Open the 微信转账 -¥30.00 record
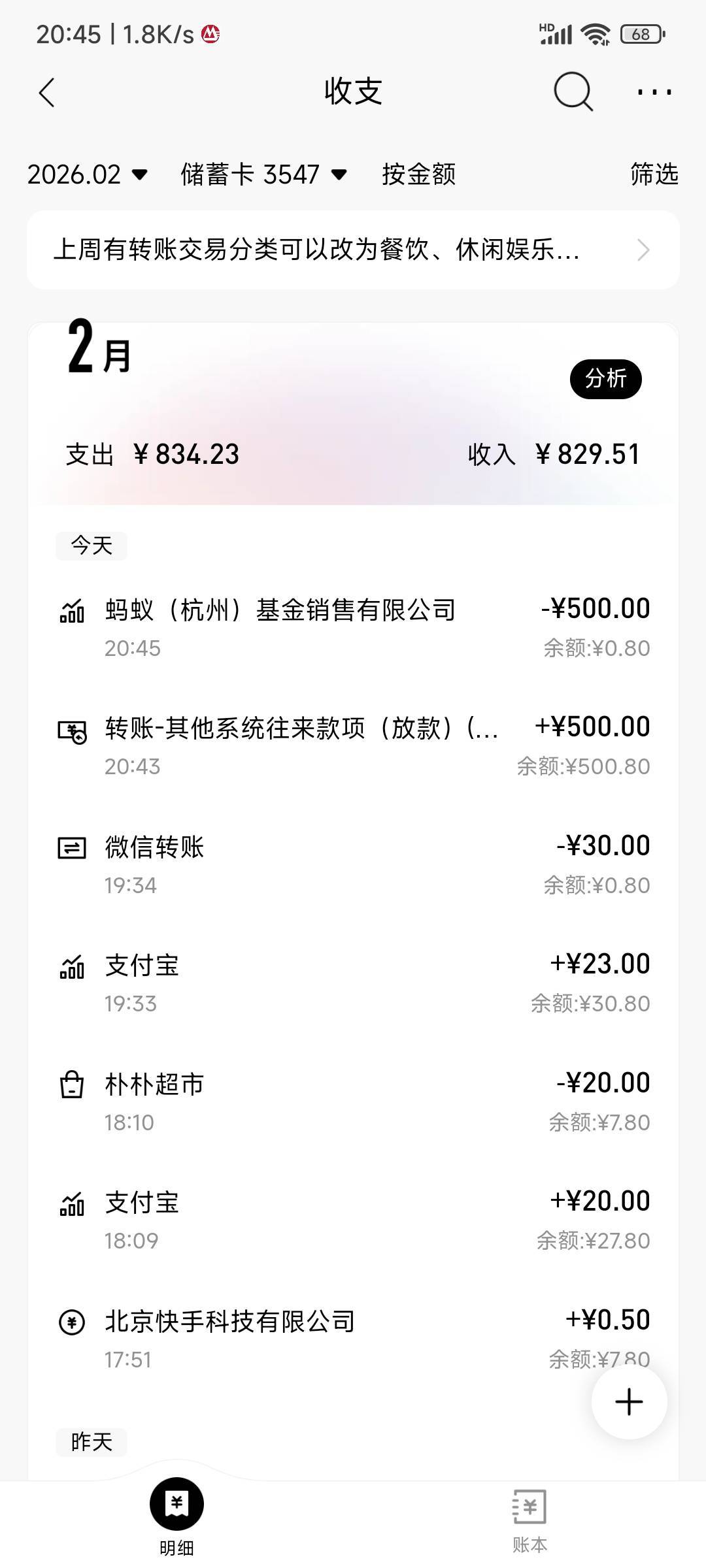The image size is (706, 1568). (x=353, y=864)
